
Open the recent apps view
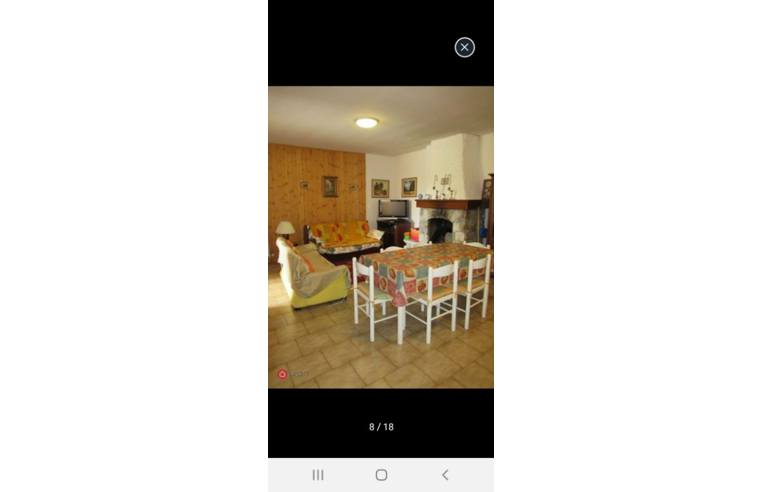(318, 475)
